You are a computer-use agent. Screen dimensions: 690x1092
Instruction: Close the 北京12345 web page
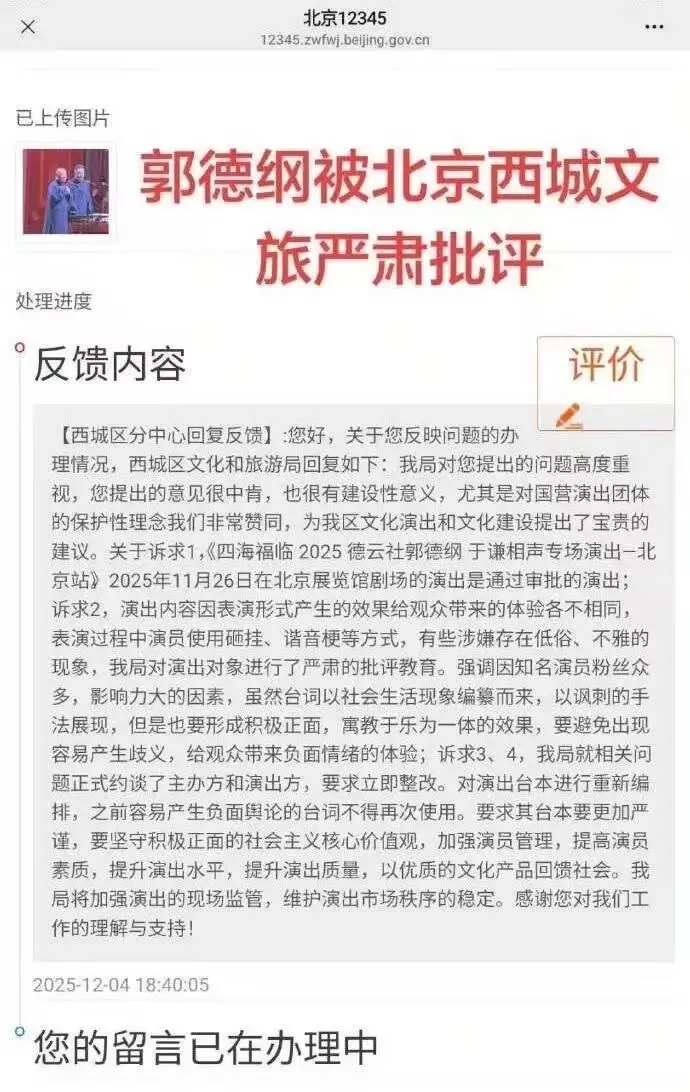(28, 27)
